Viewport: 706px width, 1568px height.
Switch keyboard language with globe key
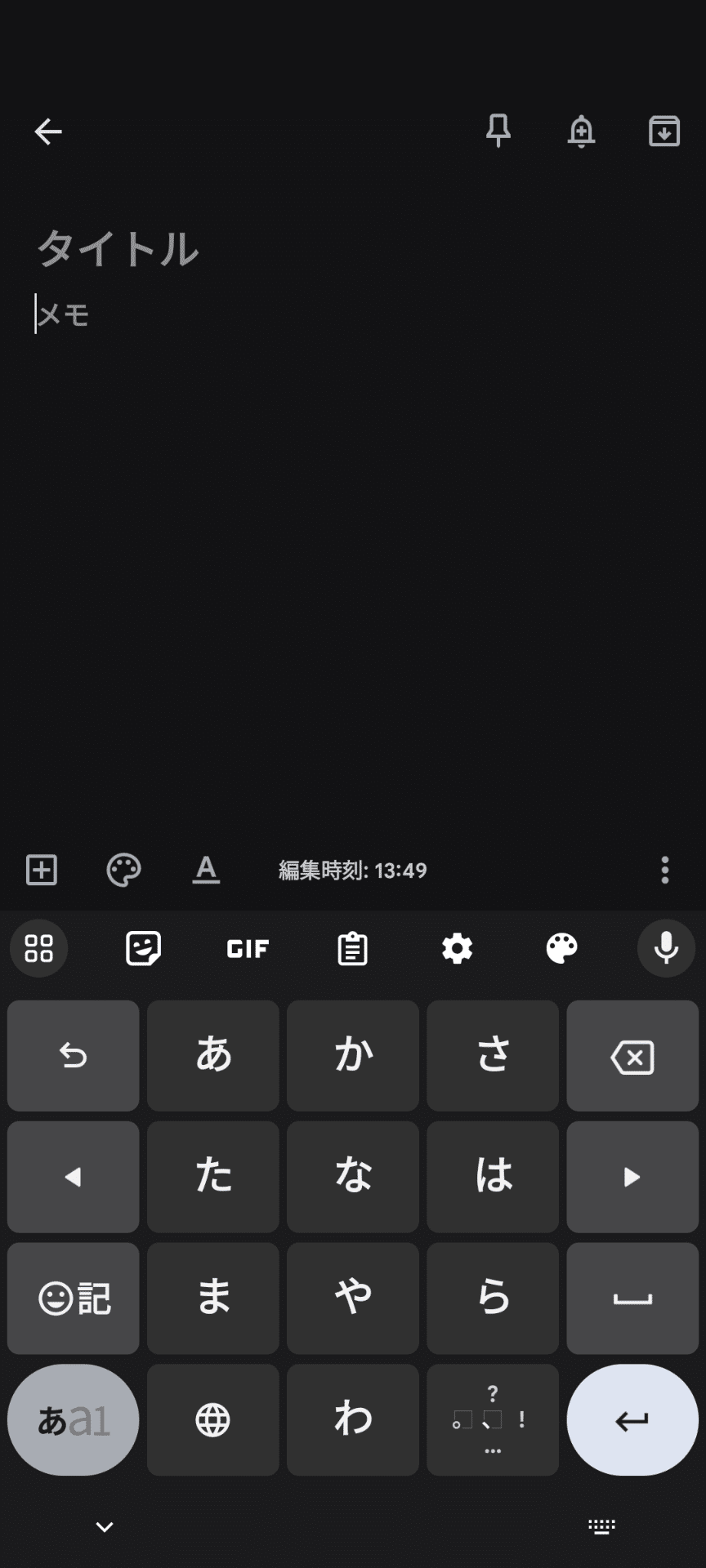213,1420
